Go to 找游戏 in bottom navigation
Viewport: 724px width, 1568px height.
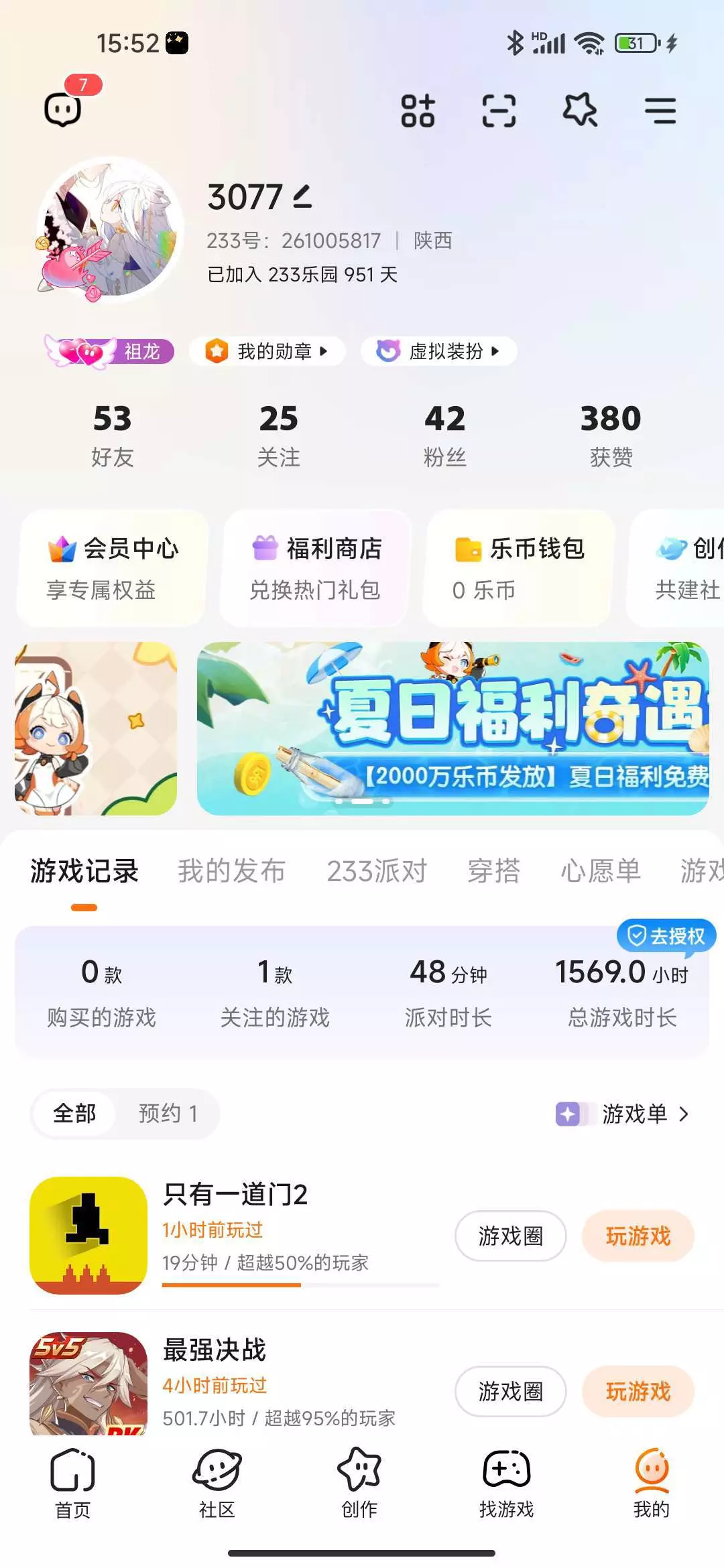(507, 1484)
